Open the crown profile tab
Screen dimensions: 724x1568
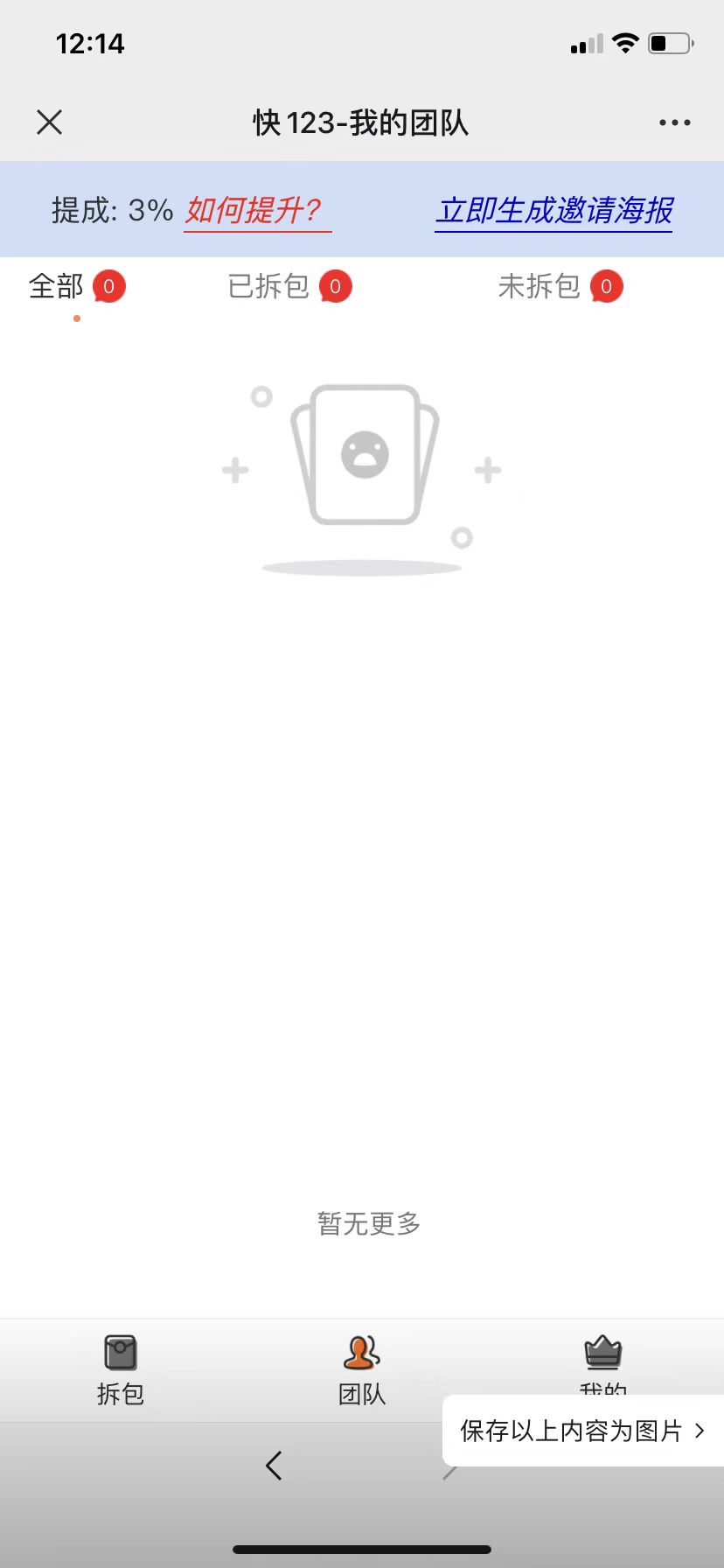click(603, 1361)
